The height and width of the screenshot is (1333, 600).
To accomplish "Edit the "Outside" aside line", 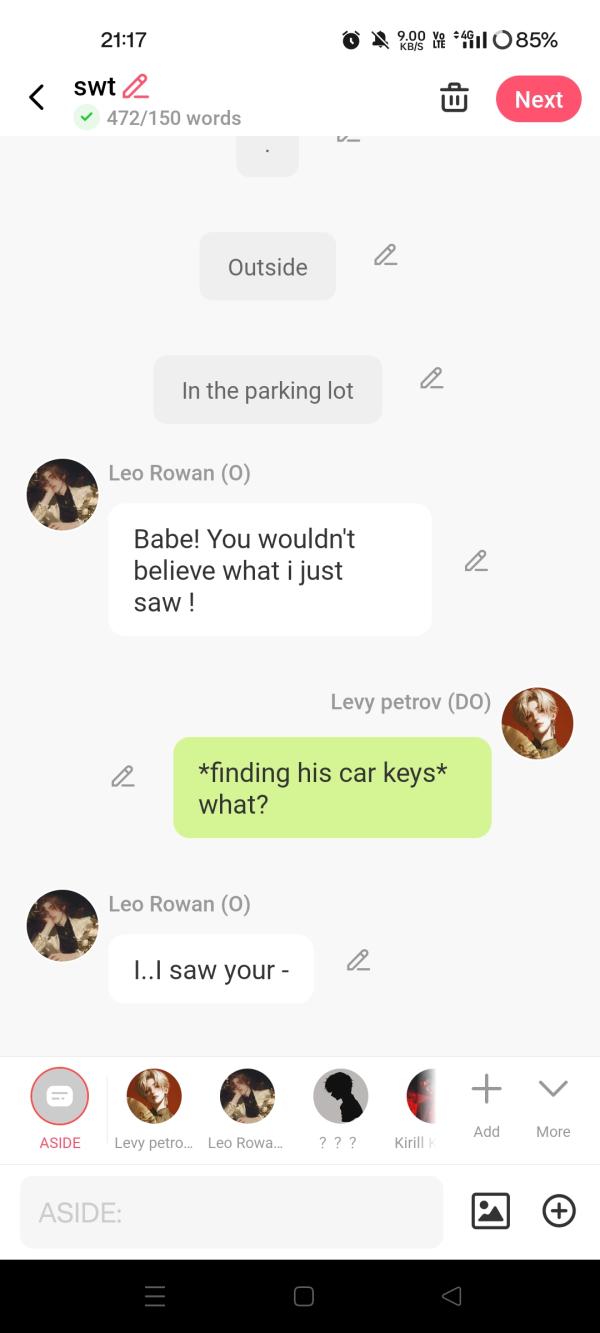I will [385, 255].
